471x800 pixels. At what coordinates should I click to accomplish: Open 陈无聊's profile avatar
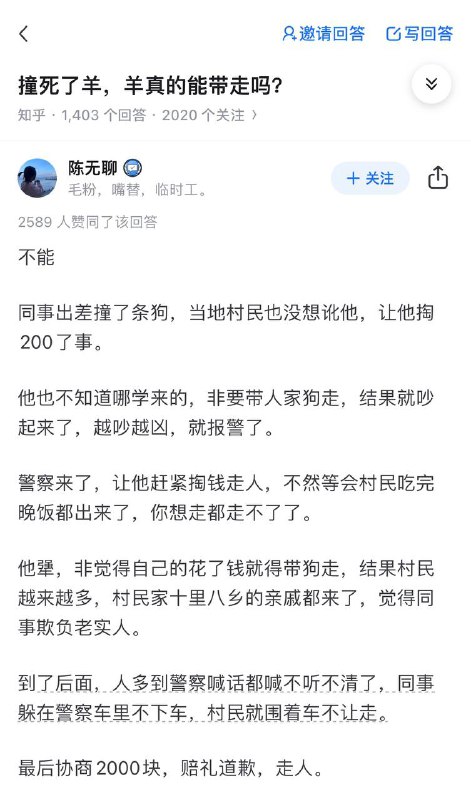tap(37, 178)
